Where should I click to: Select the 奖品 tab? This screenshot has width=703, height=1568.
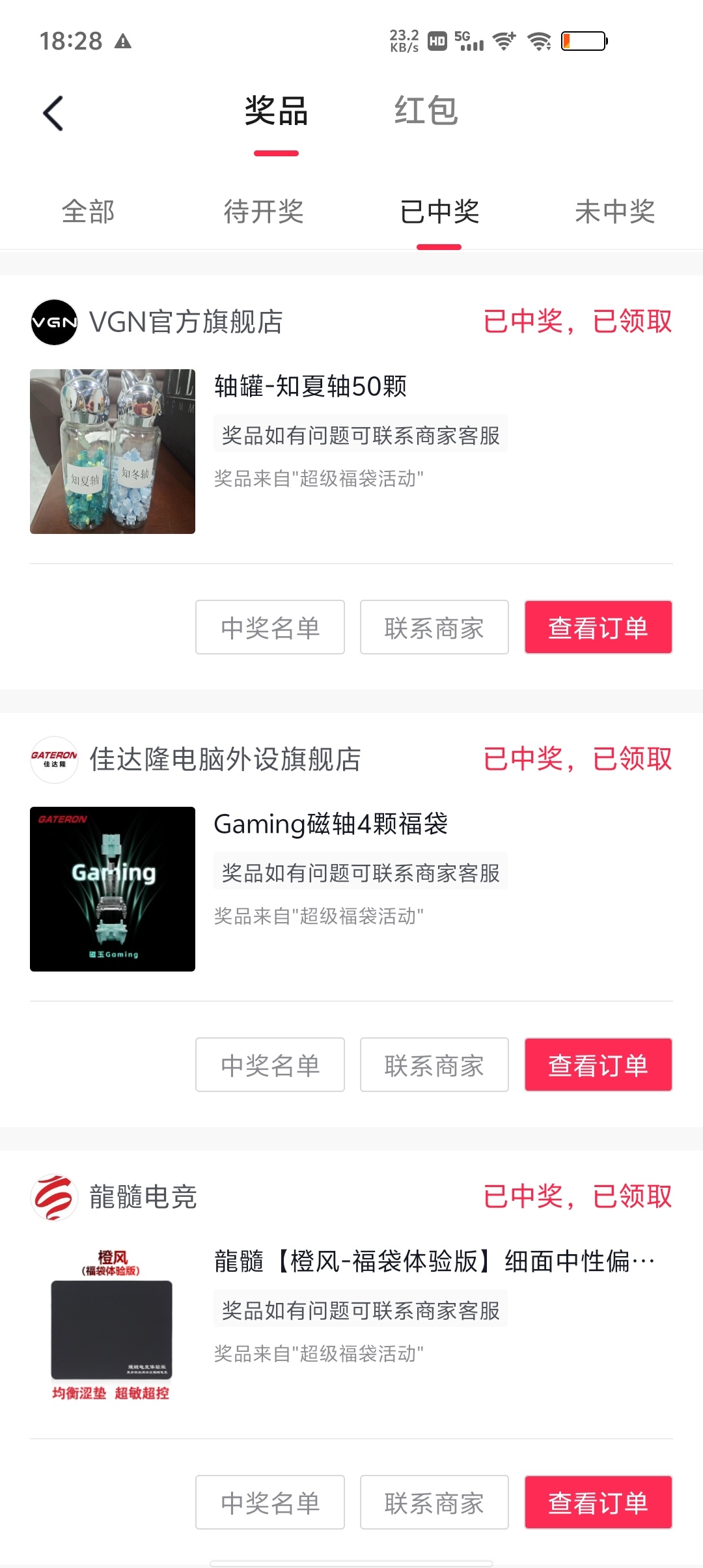click(x=276, y=111)
